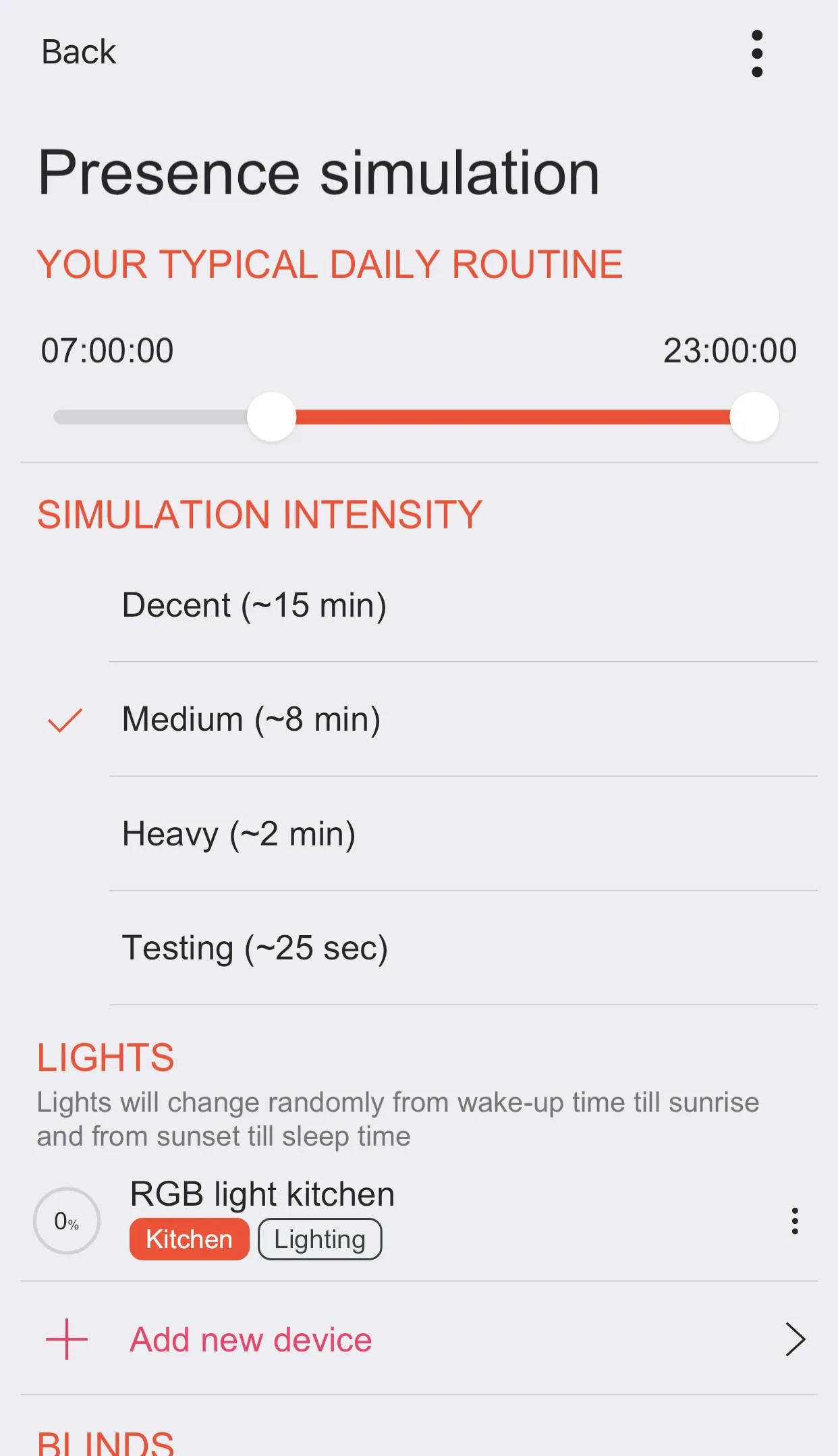Image resolution: width=838 pixels, height=1456 pixels.
Task: Tap the 23:00:00 sleep-time slider handle
Action: point(754,417)
